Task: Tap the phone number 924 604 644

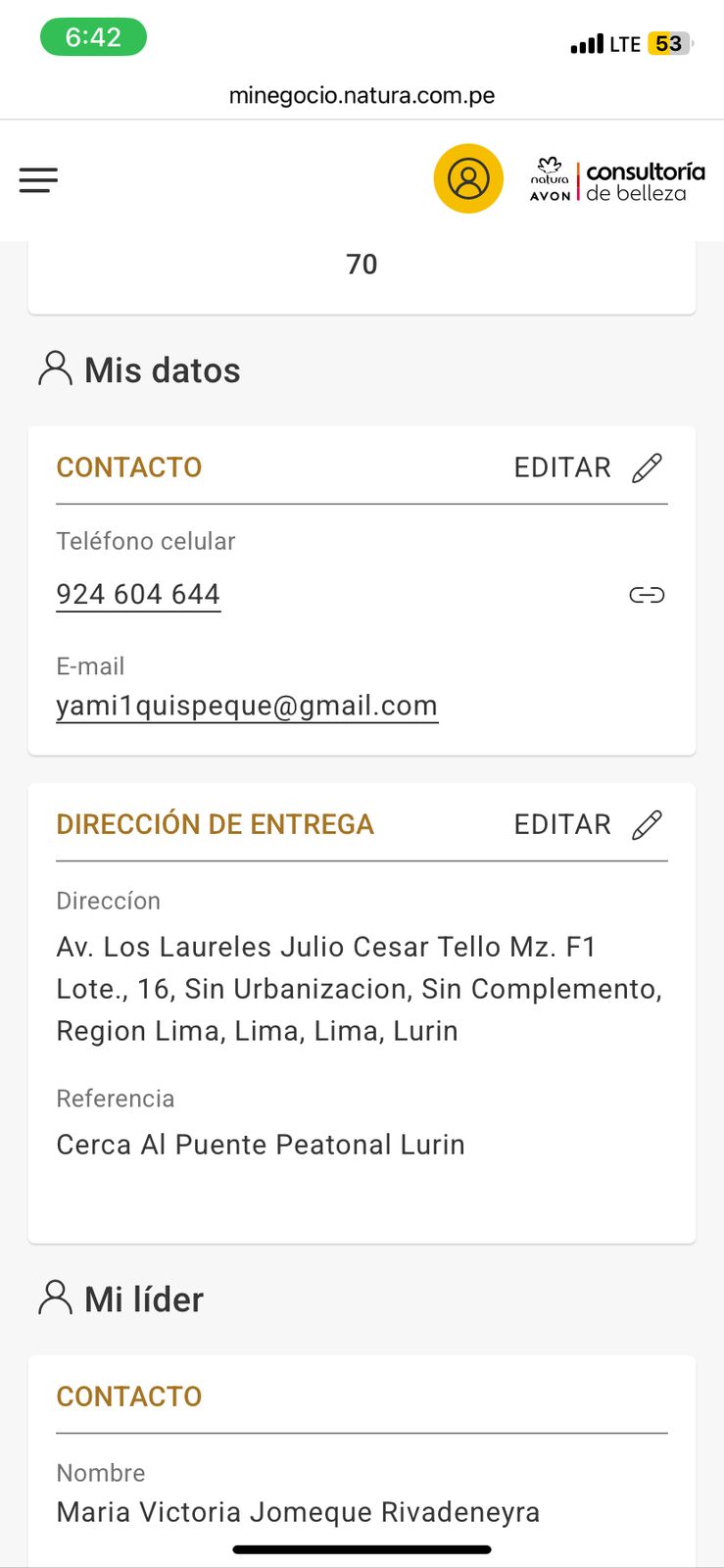Action: pyautogui.click(x=138, y=594)
